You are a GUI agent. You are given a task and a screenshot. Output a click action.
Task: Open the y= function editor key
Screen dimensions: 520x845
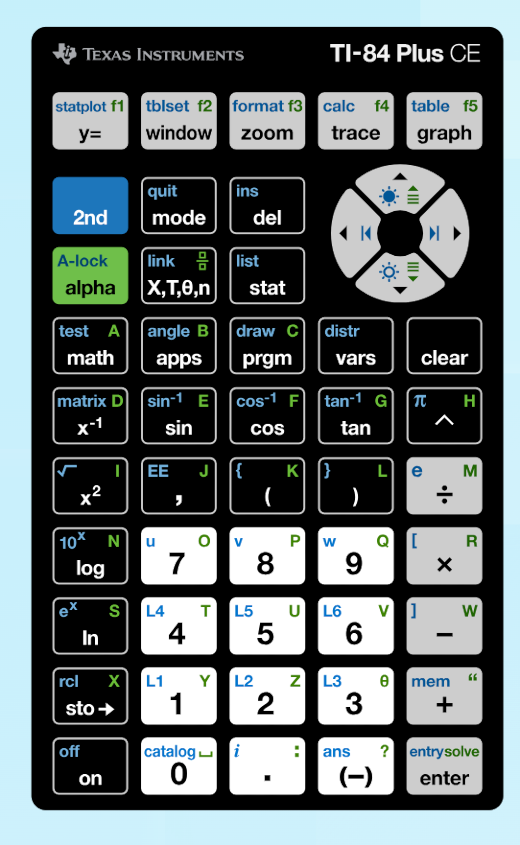(x=90, y=121)
